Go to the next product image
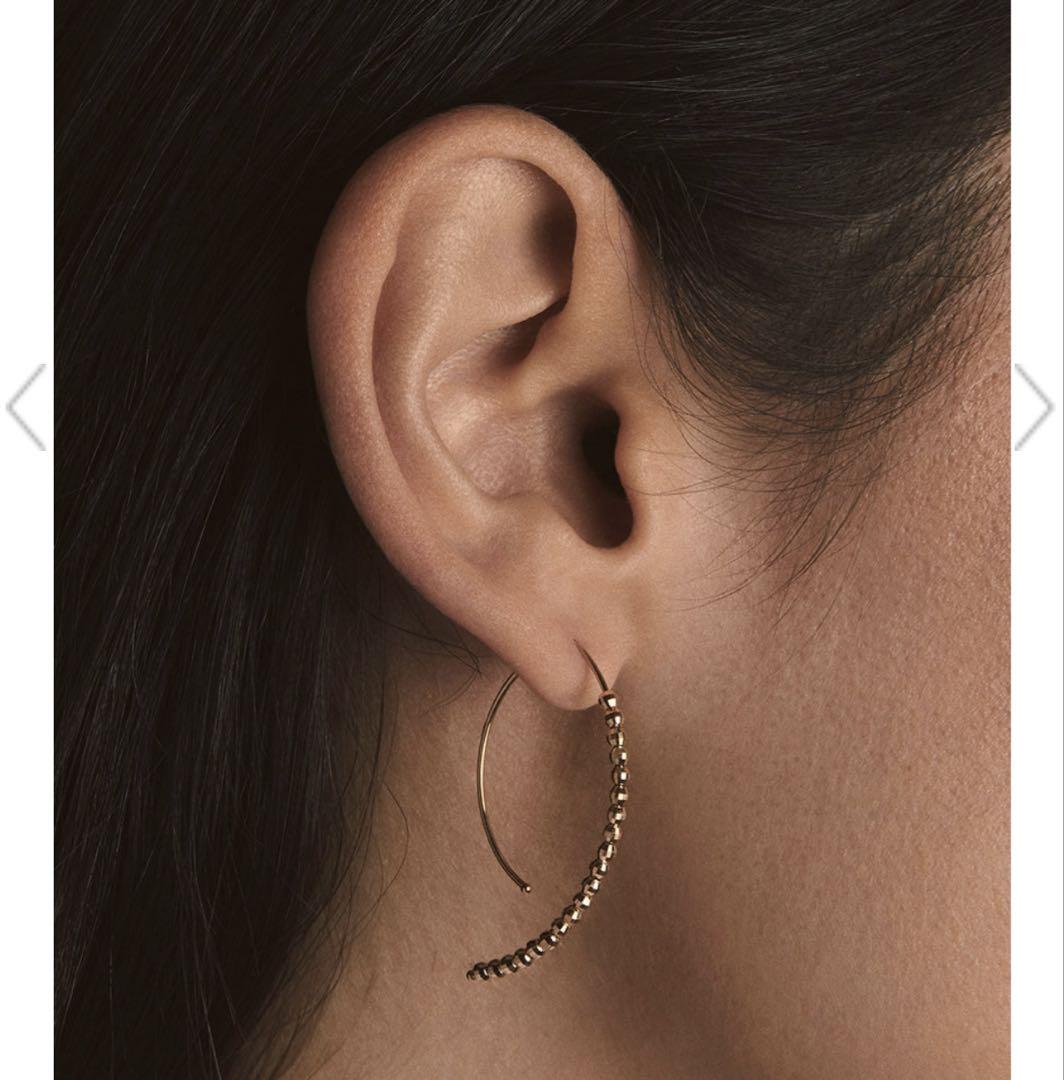This screenshot has height=1080, width=1064. [x=1034, y=407]
